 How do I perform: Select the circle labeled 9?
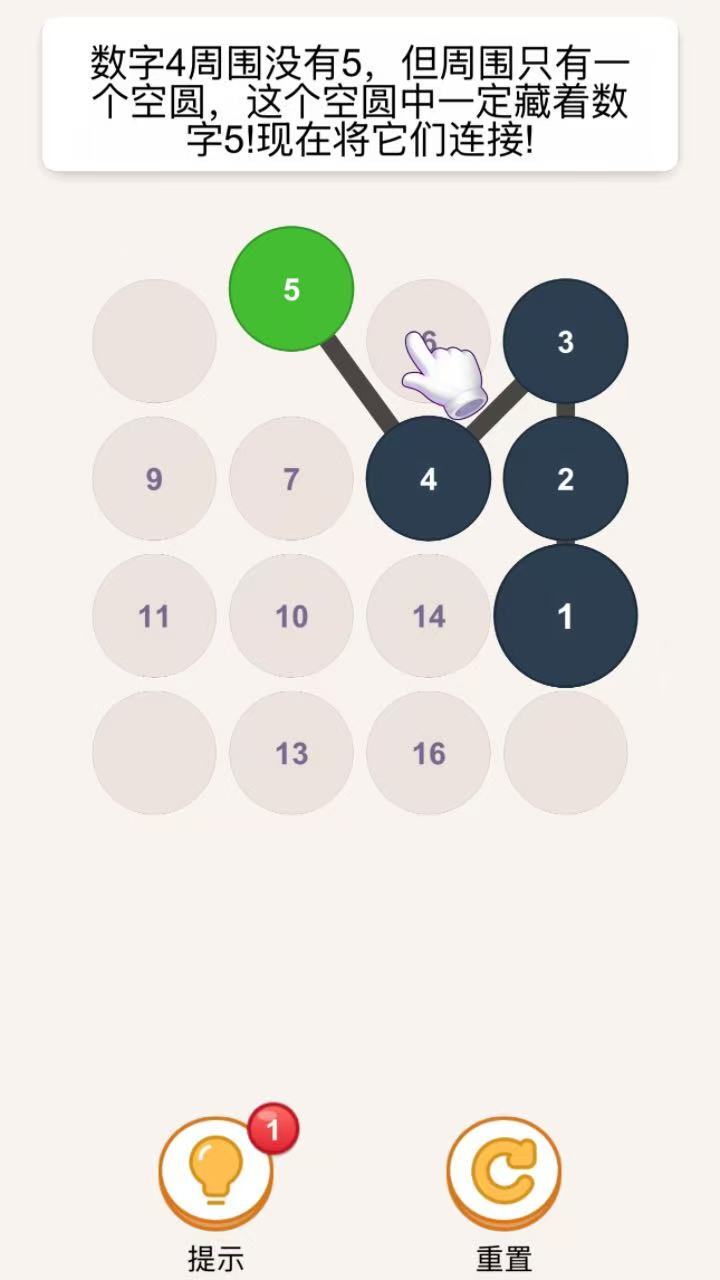click(154, 478)
